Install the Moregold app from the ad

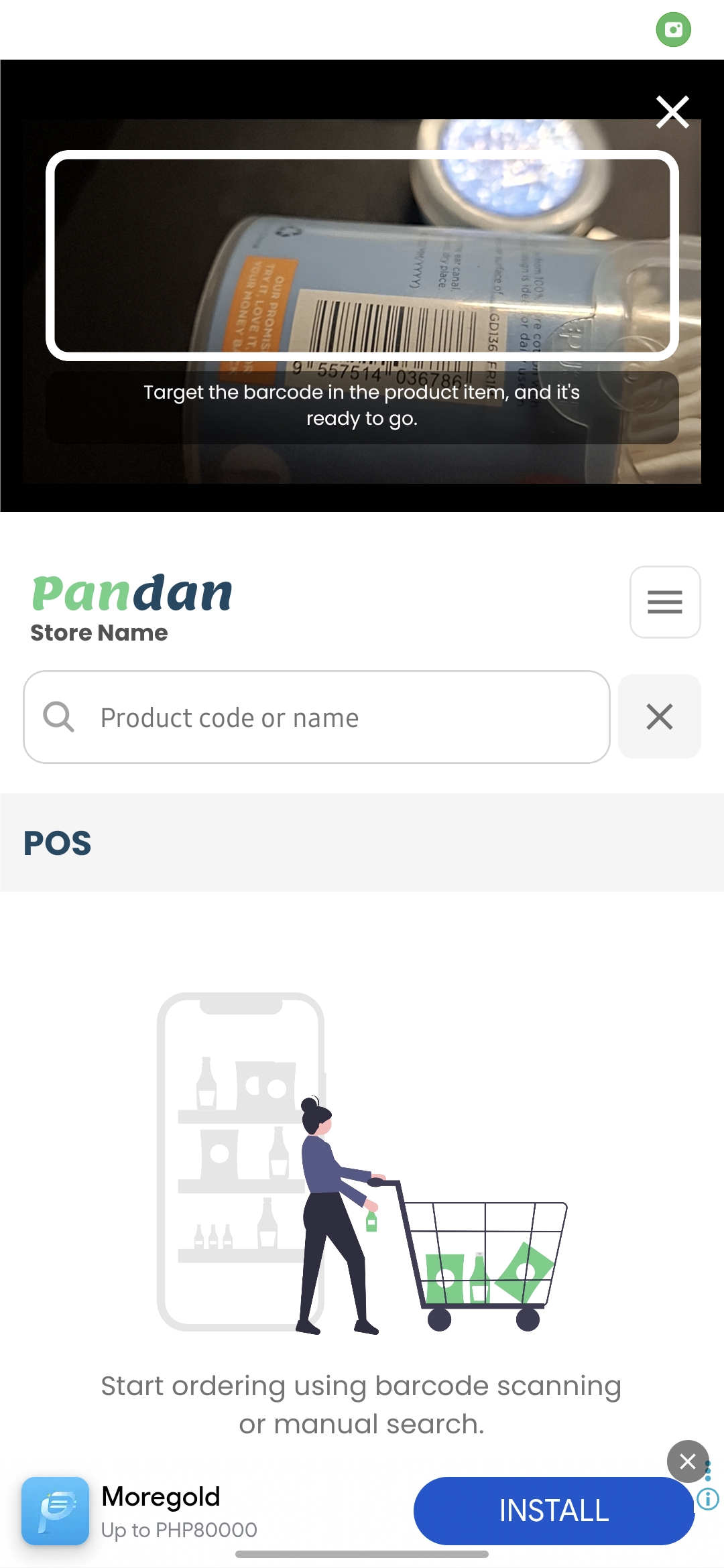tap(553, 1510)
